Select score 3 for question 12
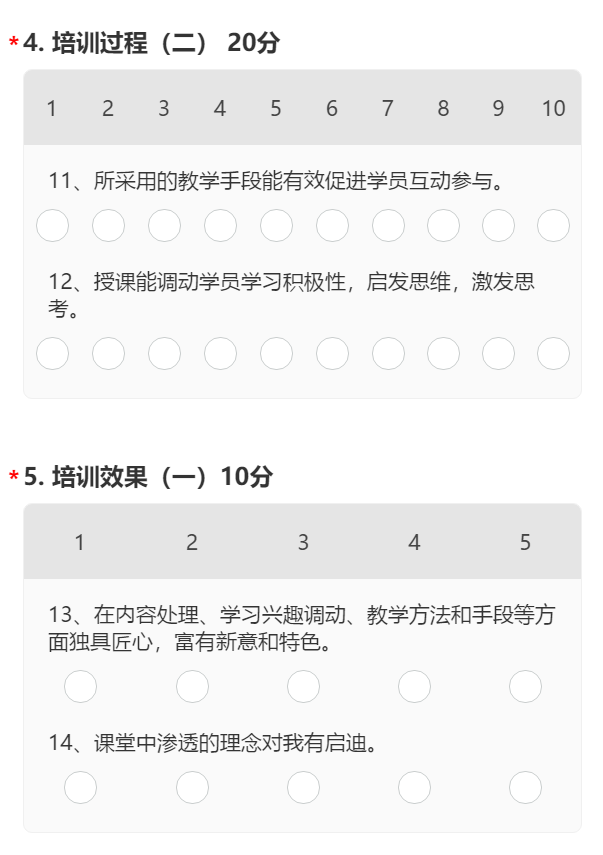This screenshot has width=603, height=855. coord(164,353)
